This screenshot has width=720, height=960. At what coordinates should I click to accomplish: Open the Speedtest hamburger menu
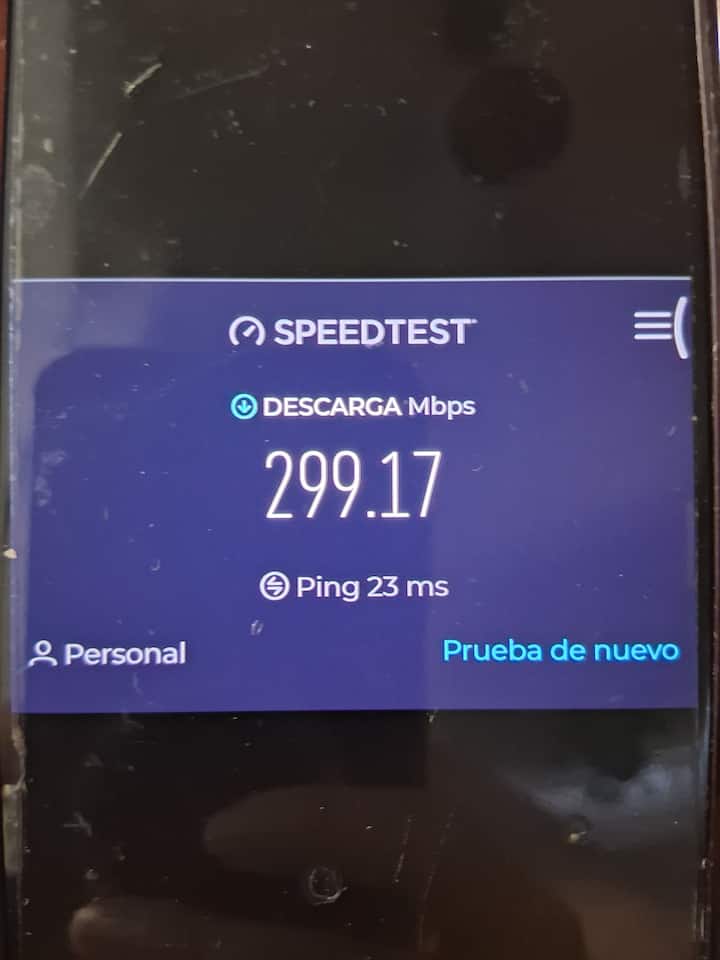pyautogui.click(x=655, y=329)
